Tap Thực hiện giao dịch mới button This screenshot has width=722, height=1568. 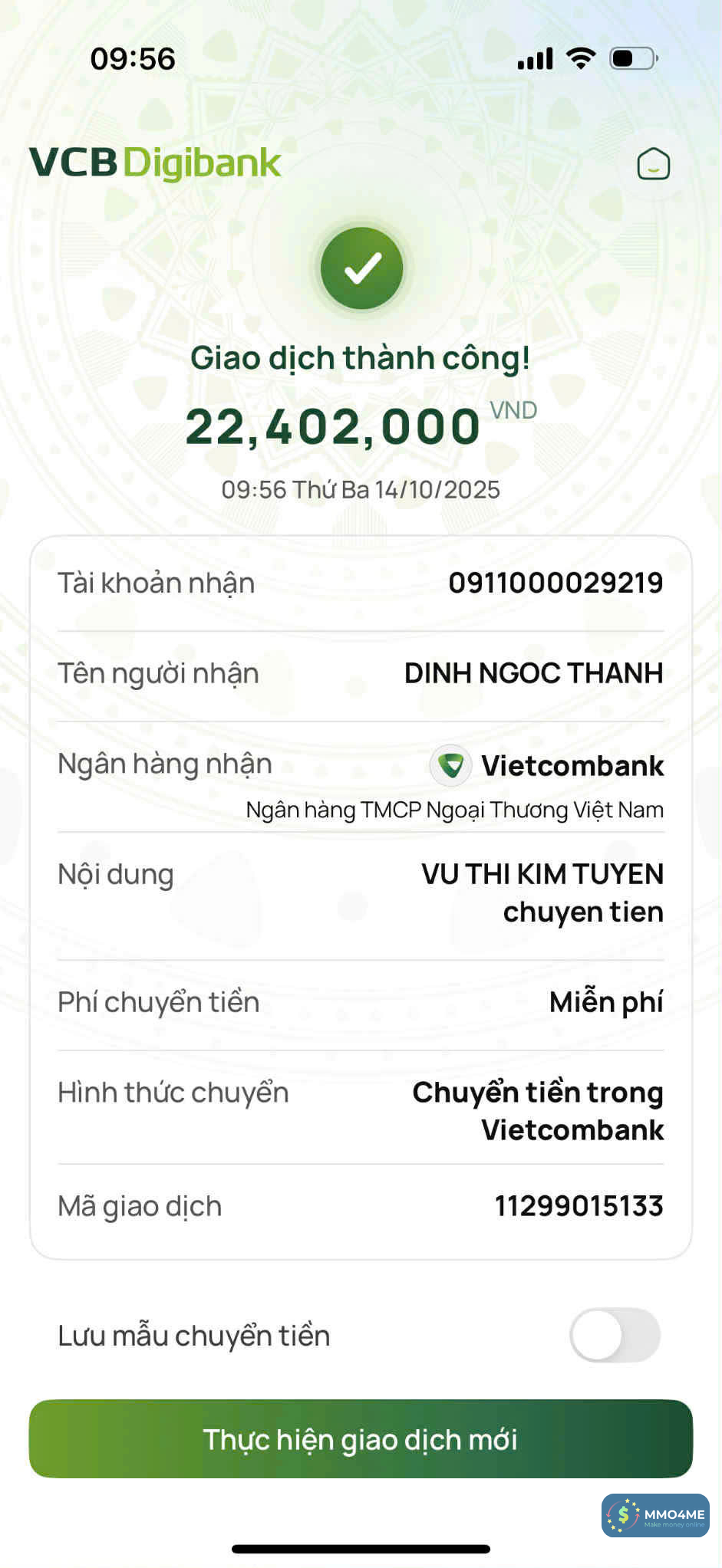coord(361,1439)
